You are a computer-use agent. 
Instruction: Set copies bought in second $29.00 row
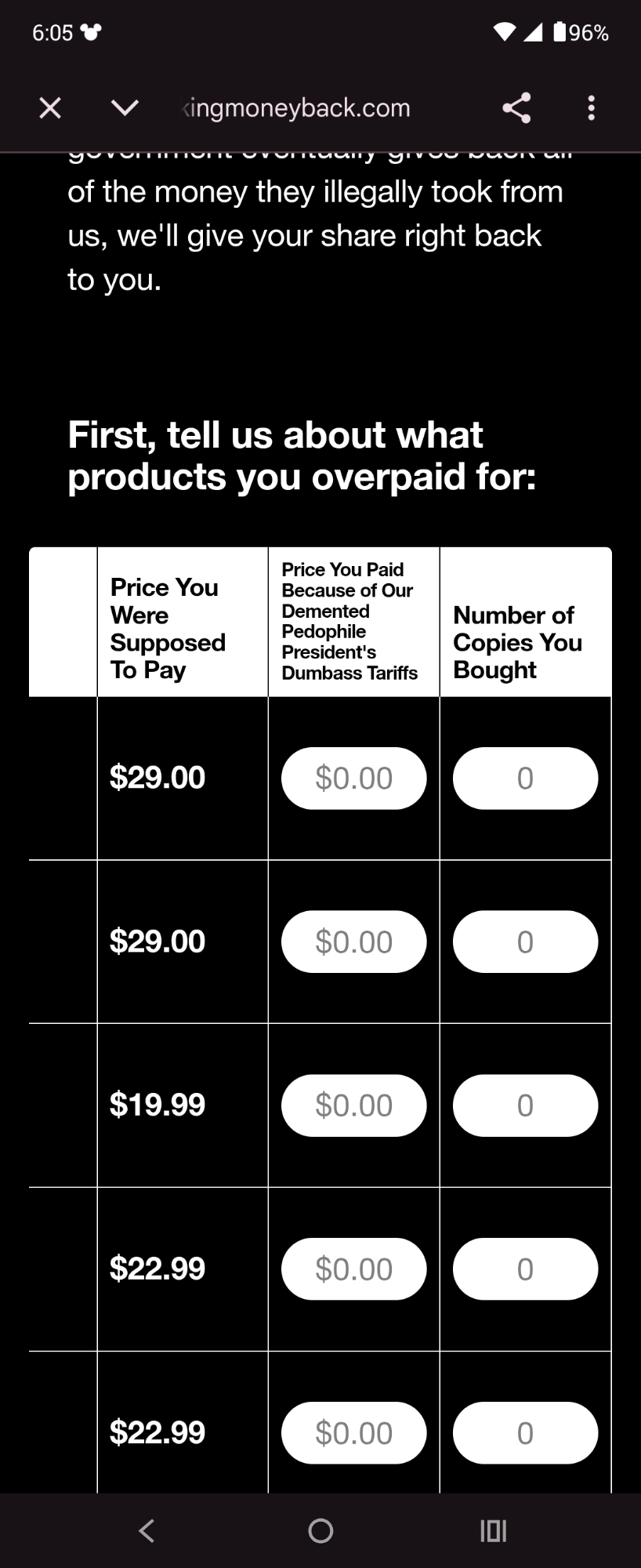(x=525, y=942)
